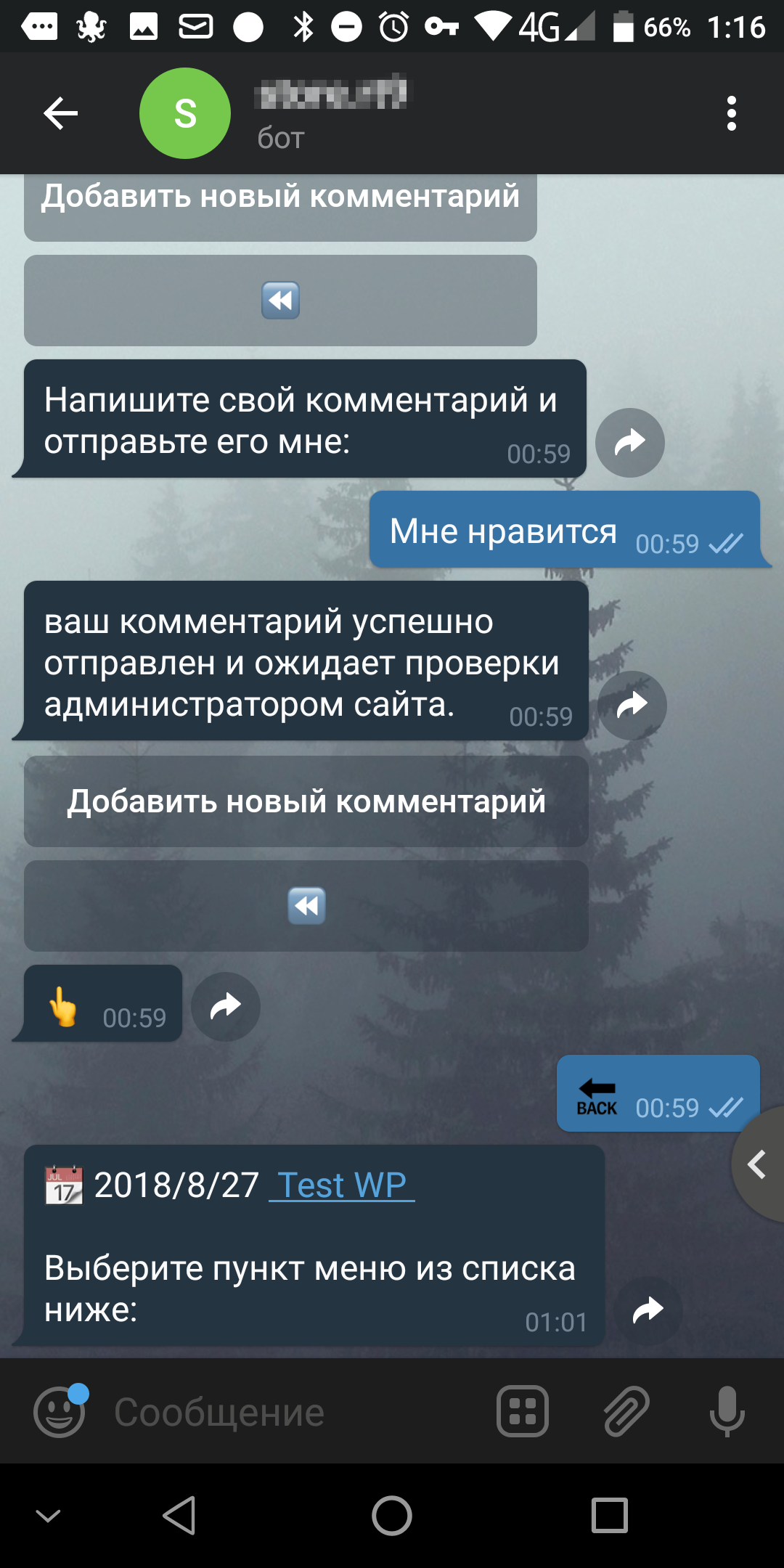This screenshot has width=784, height=1568.
Task: Forward the 'ваш комментарий успешно отправлен' message
Action: click(x=632, y=705)
